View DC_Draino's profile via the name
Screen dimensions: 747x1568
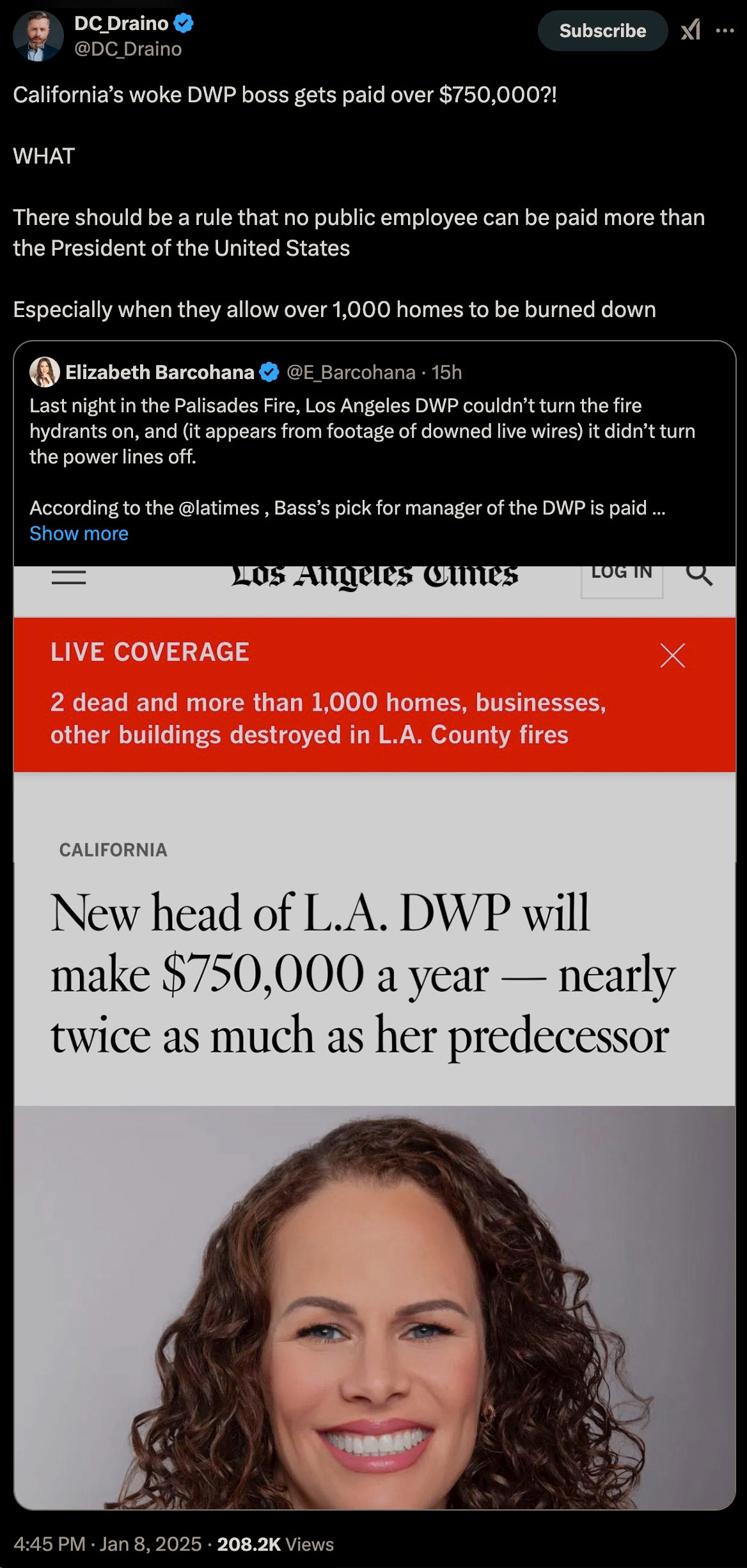tap(122, 24)
